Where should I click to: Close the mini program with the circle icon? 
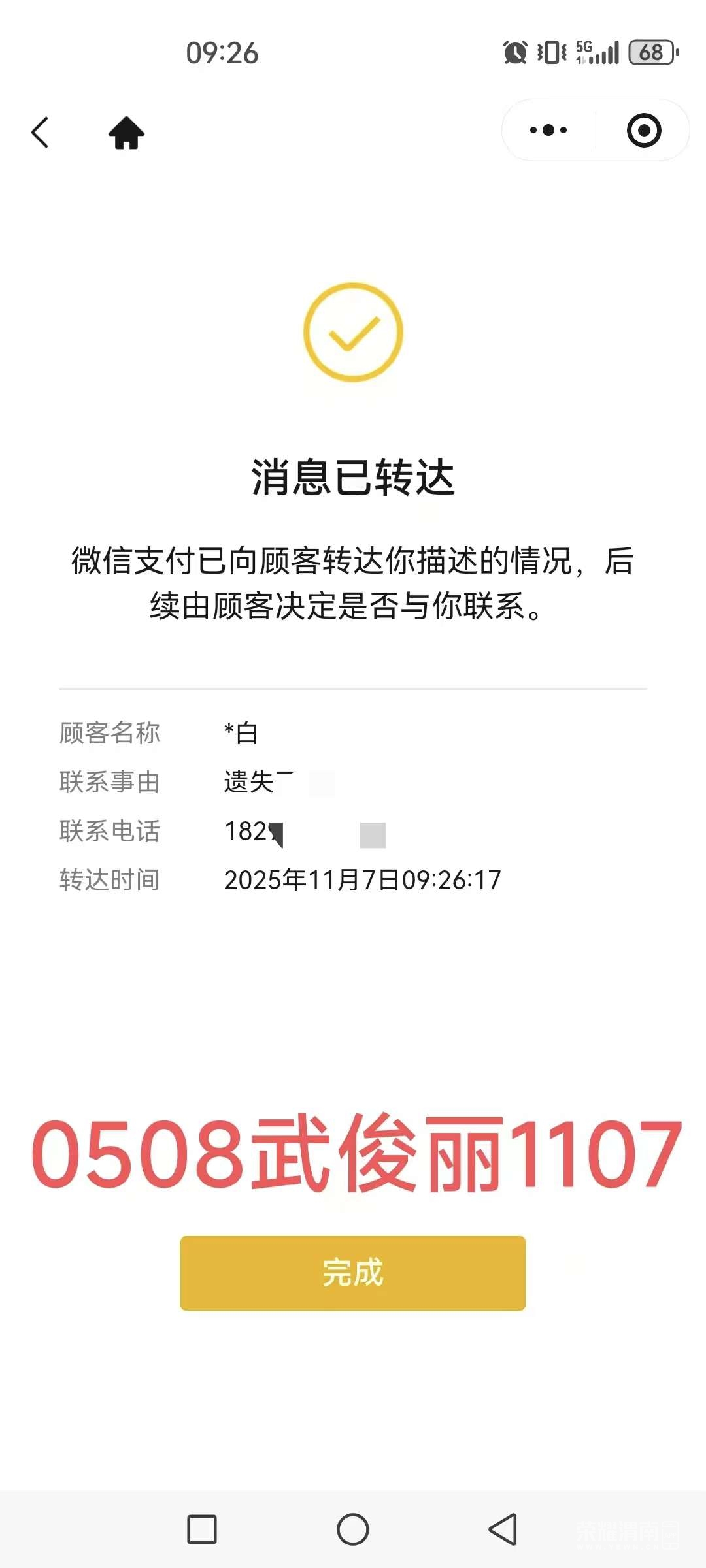pyautogui.click(x=643, y=130)
